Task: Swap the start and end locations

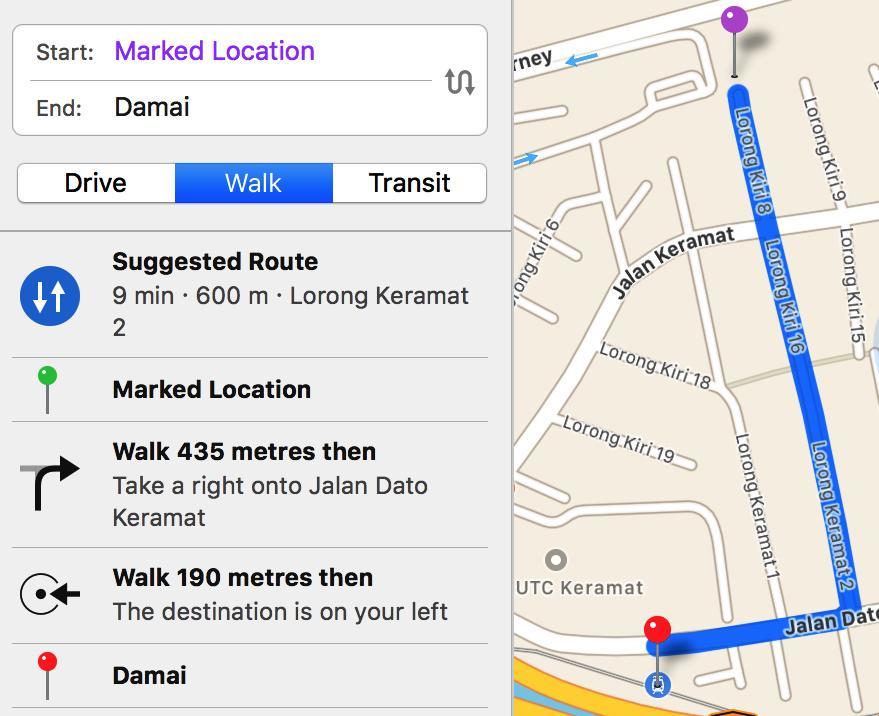Action: (x=459, y=81)
